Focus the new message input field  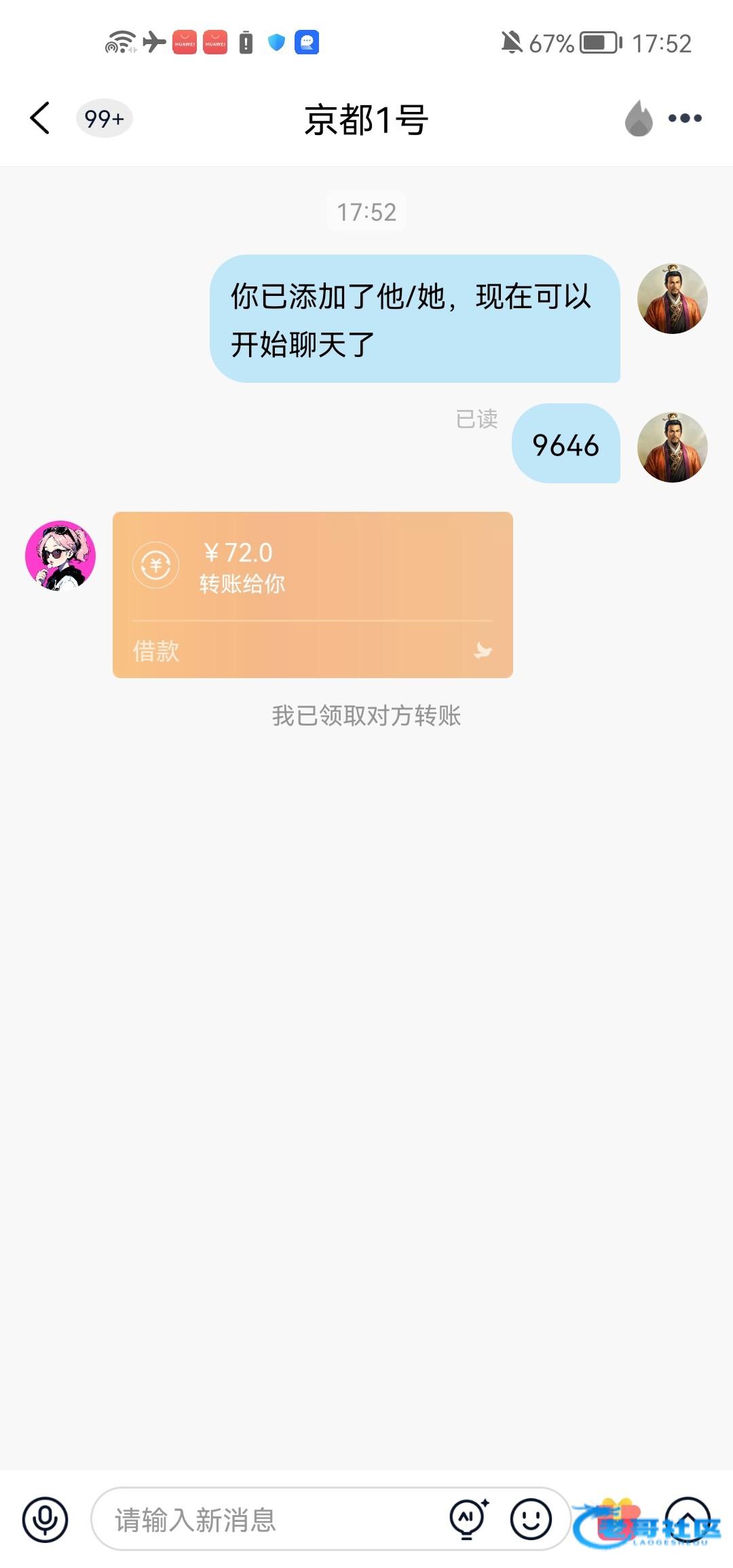[x=271, y=1519]
